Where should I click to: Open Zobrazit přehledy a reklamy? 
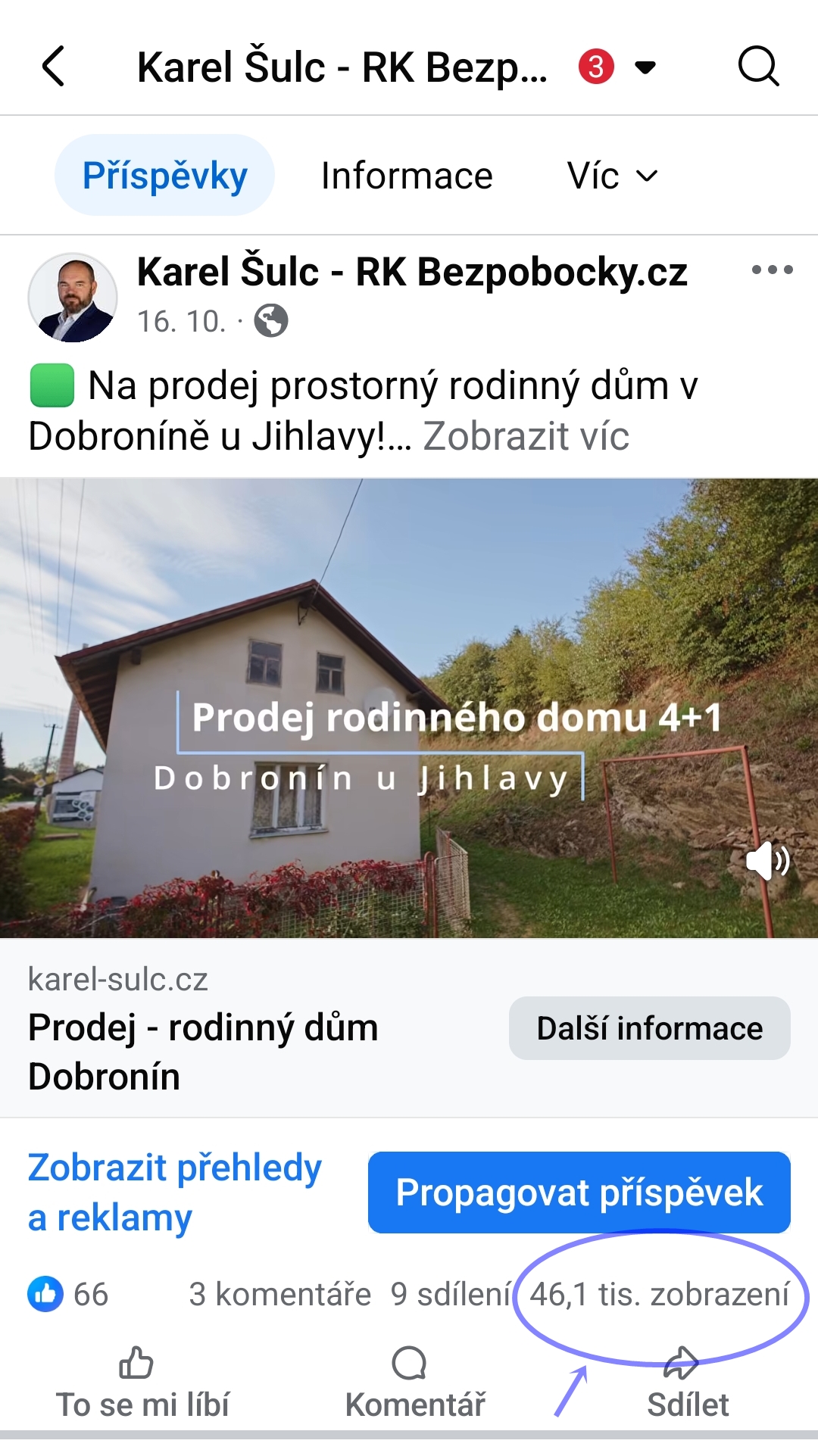coord(175,1193)
